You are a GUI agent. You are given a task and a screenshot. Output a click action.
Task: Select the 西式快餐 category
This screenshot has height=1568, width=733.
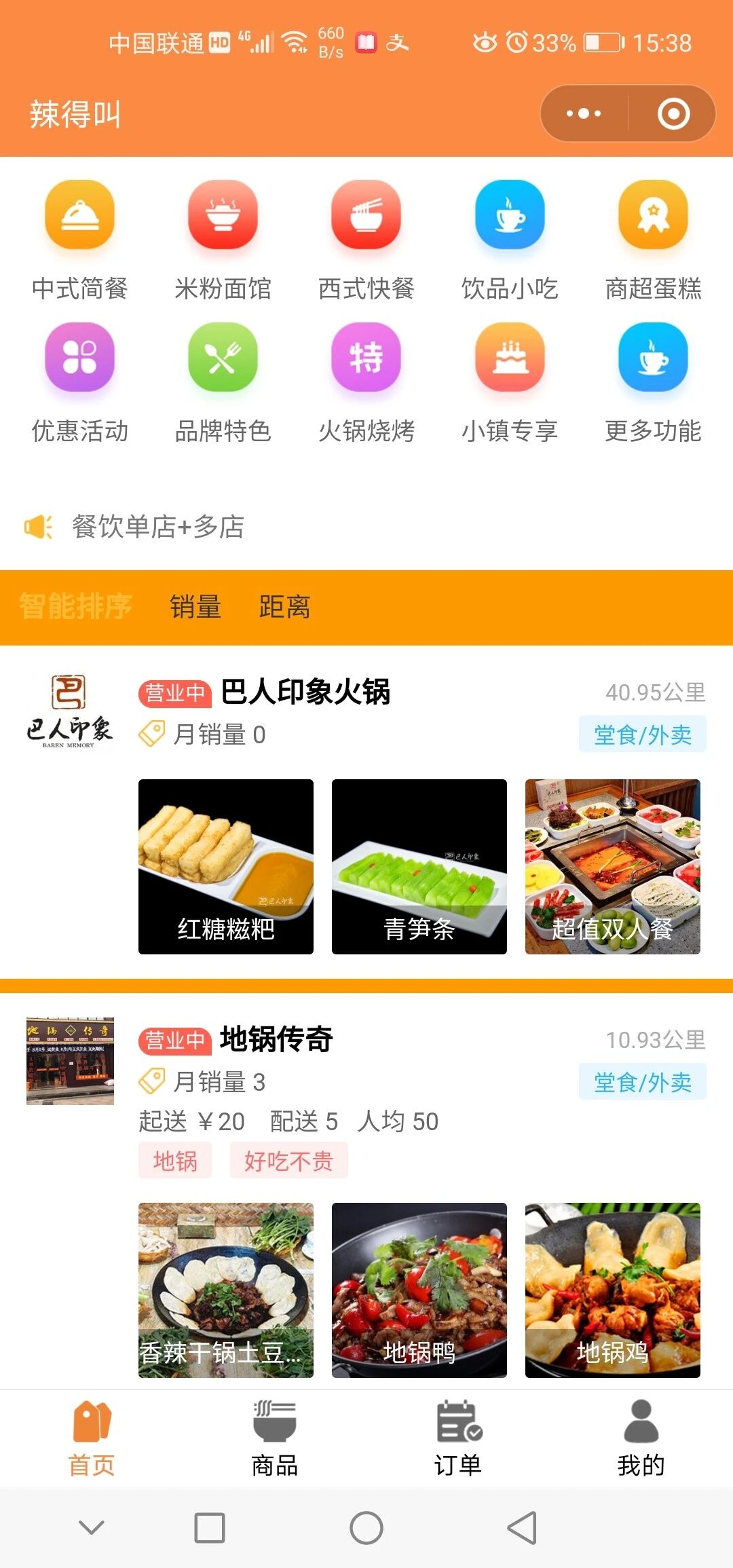tap(366, 240)
